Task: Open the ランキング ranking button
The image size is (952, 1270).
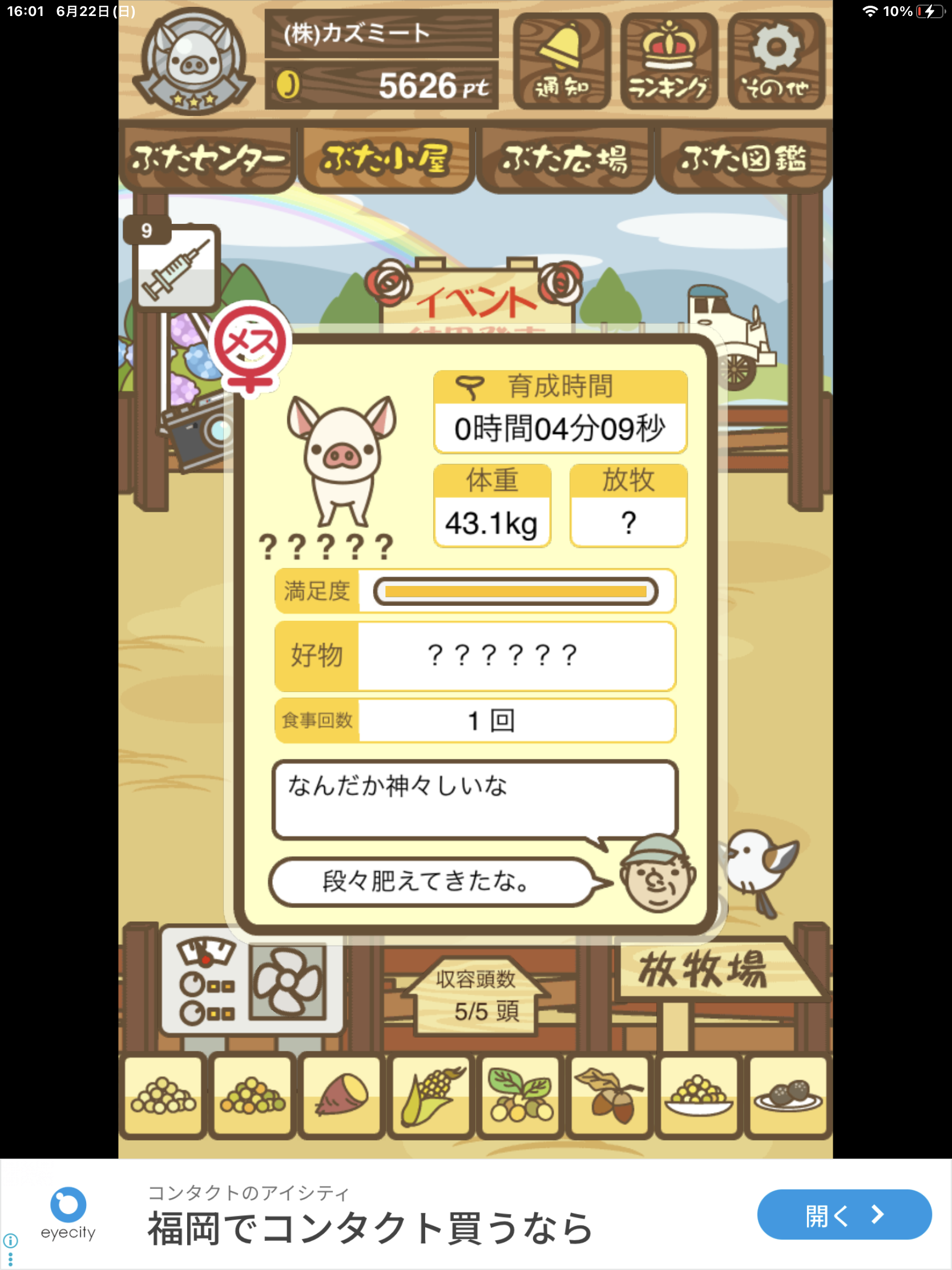Action: (668, 61)
